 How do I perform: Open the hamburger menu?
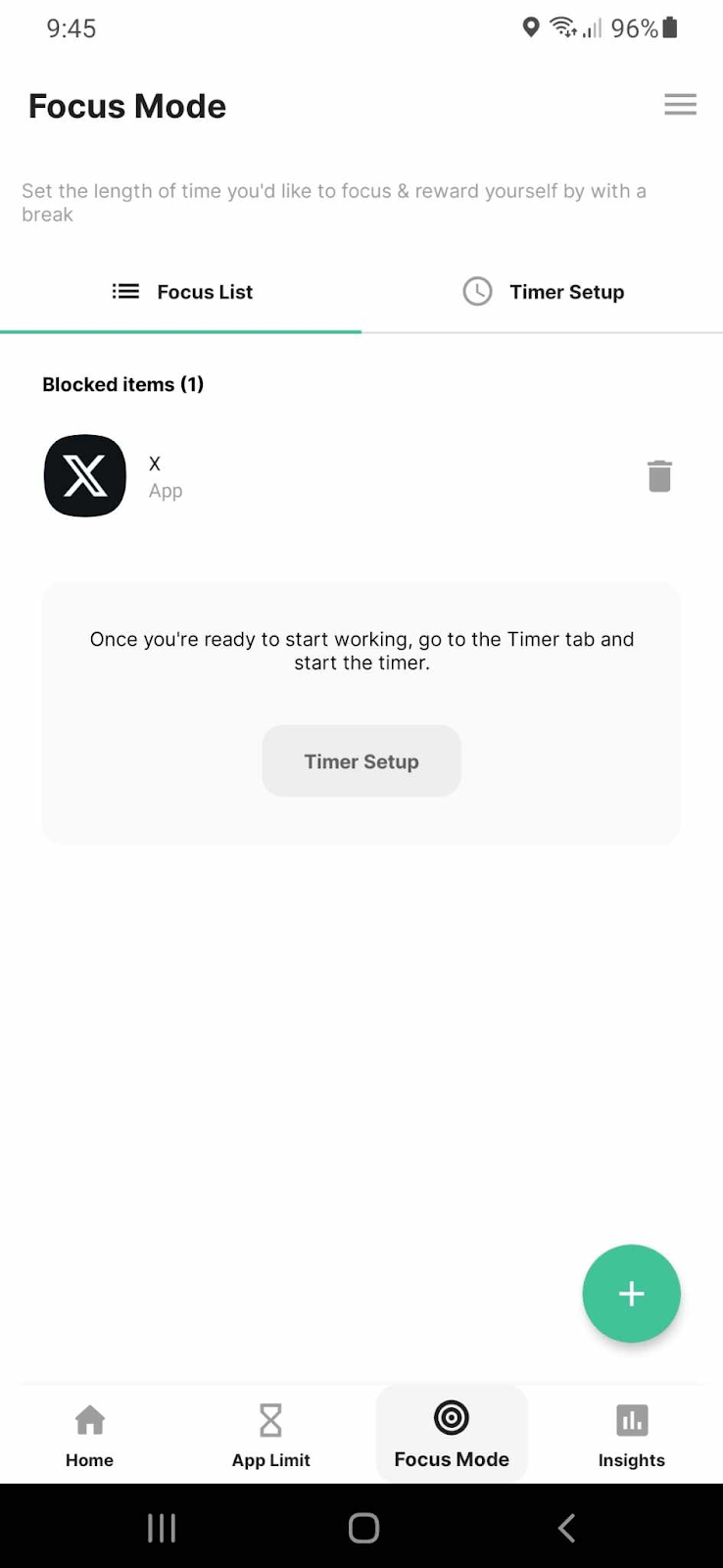680,105
